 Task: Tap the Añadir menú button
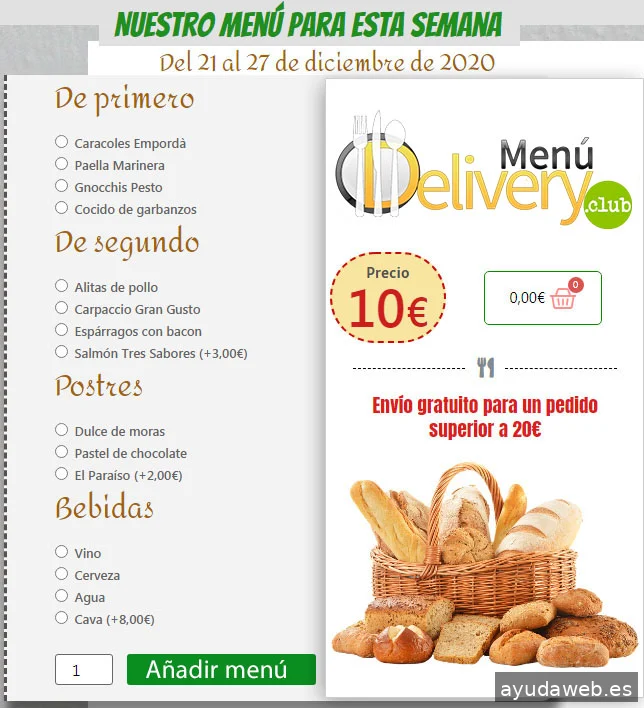click(x=221, y=670)
